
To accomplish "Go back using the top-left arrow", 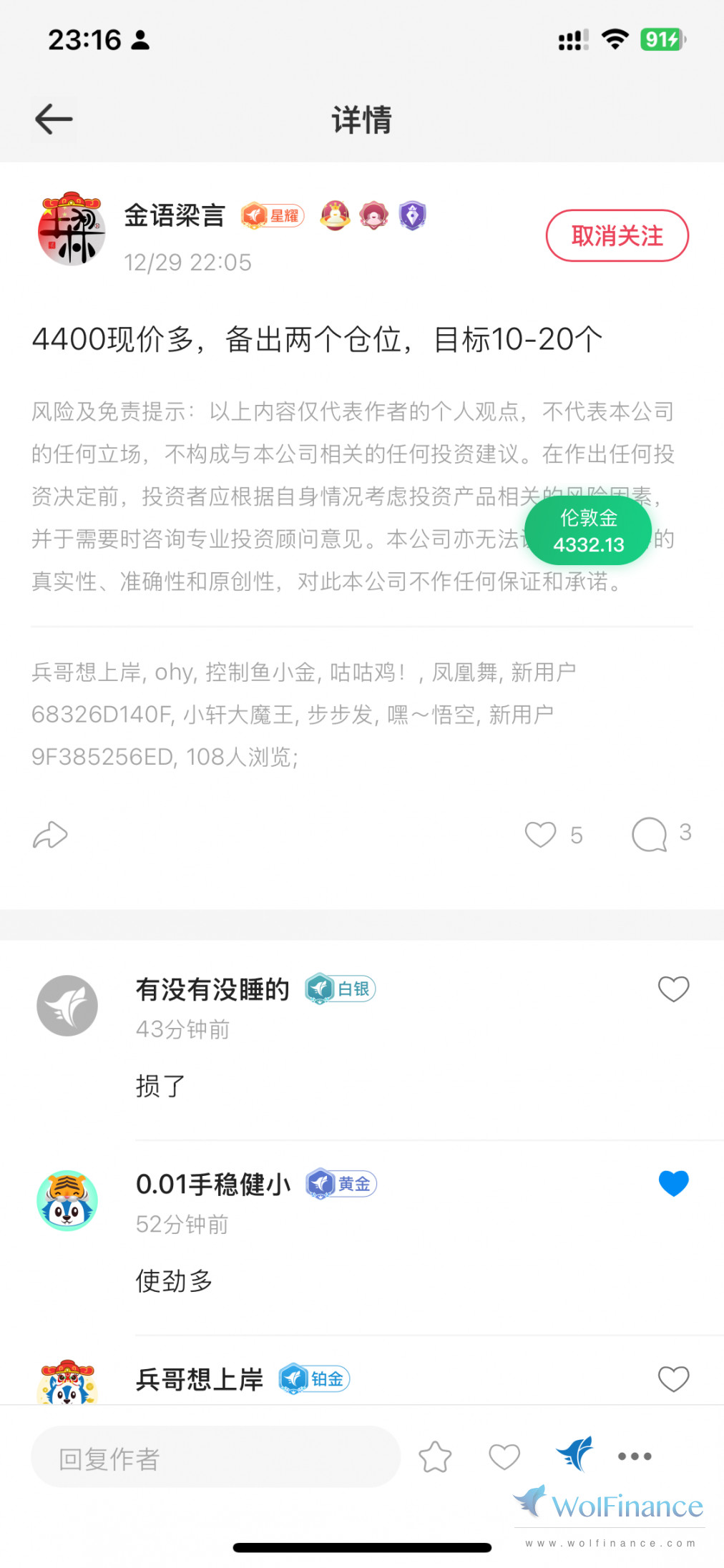I will point(54,119).
